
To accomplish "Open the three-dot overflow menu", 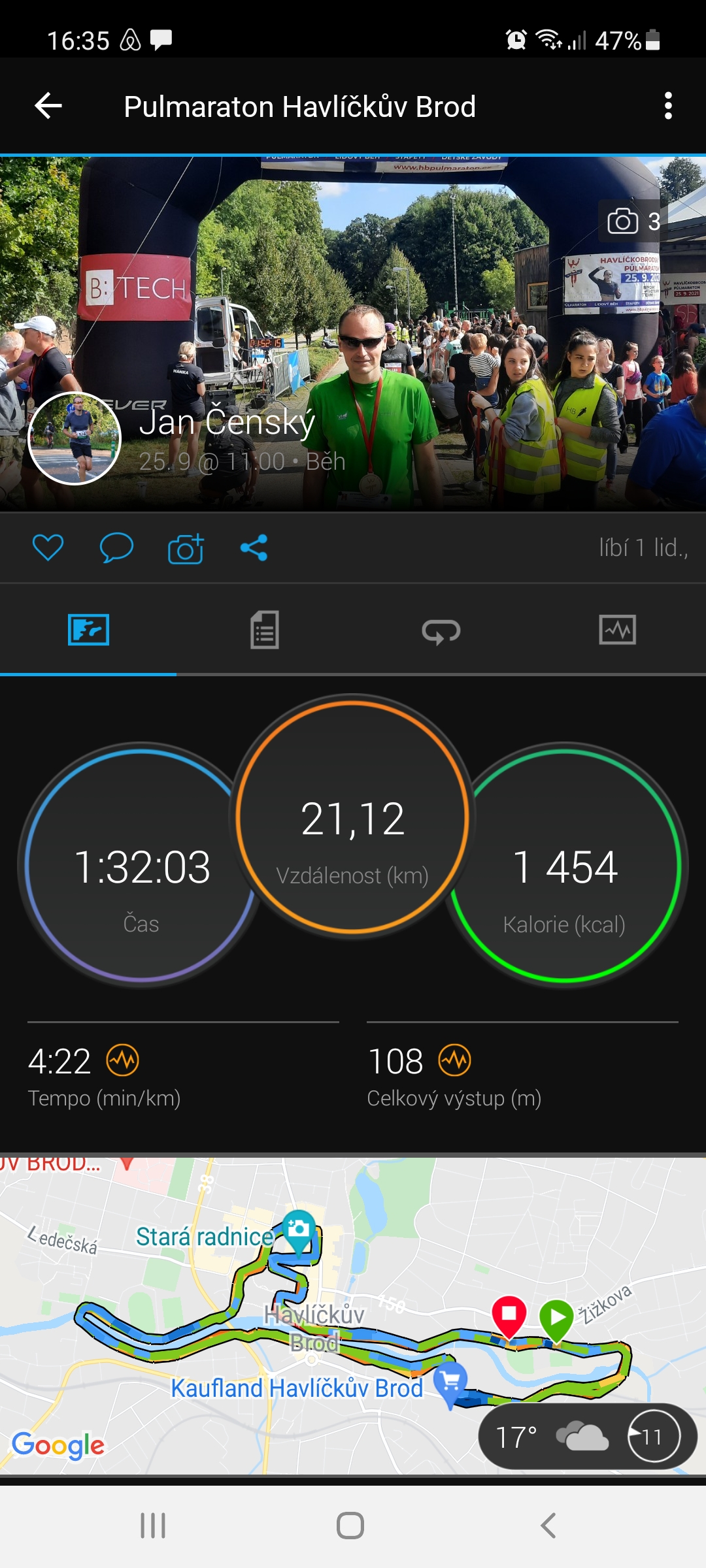I will 667,106.
